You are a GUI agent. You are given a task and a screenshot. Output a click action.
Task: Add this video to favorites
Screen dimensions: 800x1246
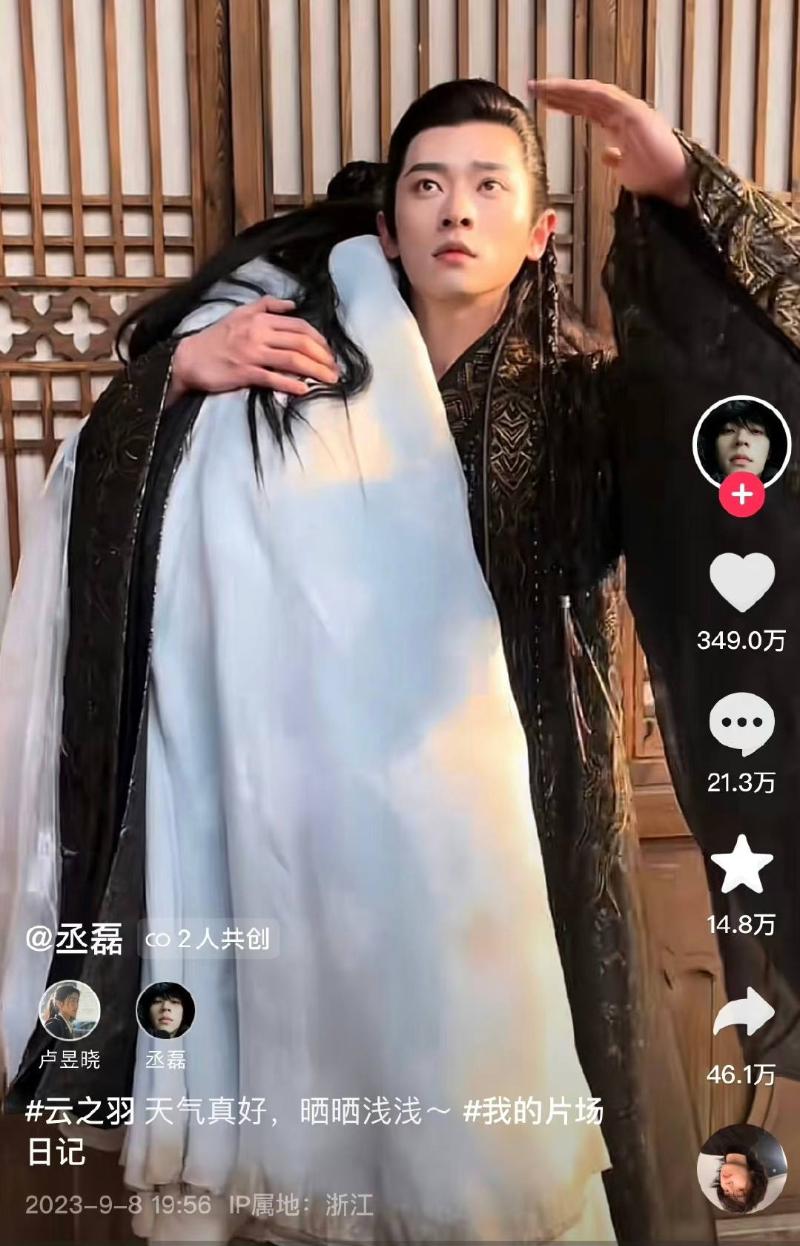[741, 865]
